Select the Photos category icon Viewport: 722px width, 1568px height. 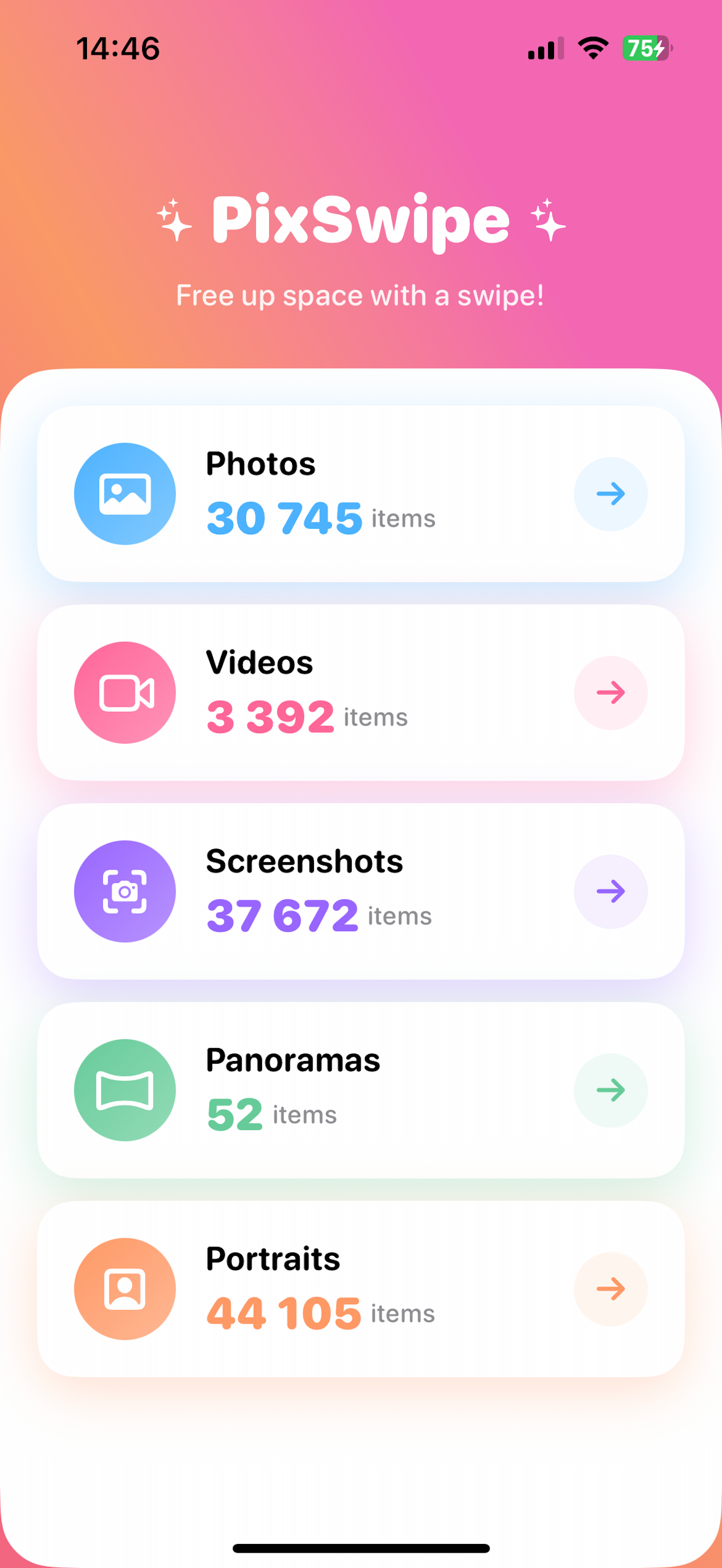[124, 493]
